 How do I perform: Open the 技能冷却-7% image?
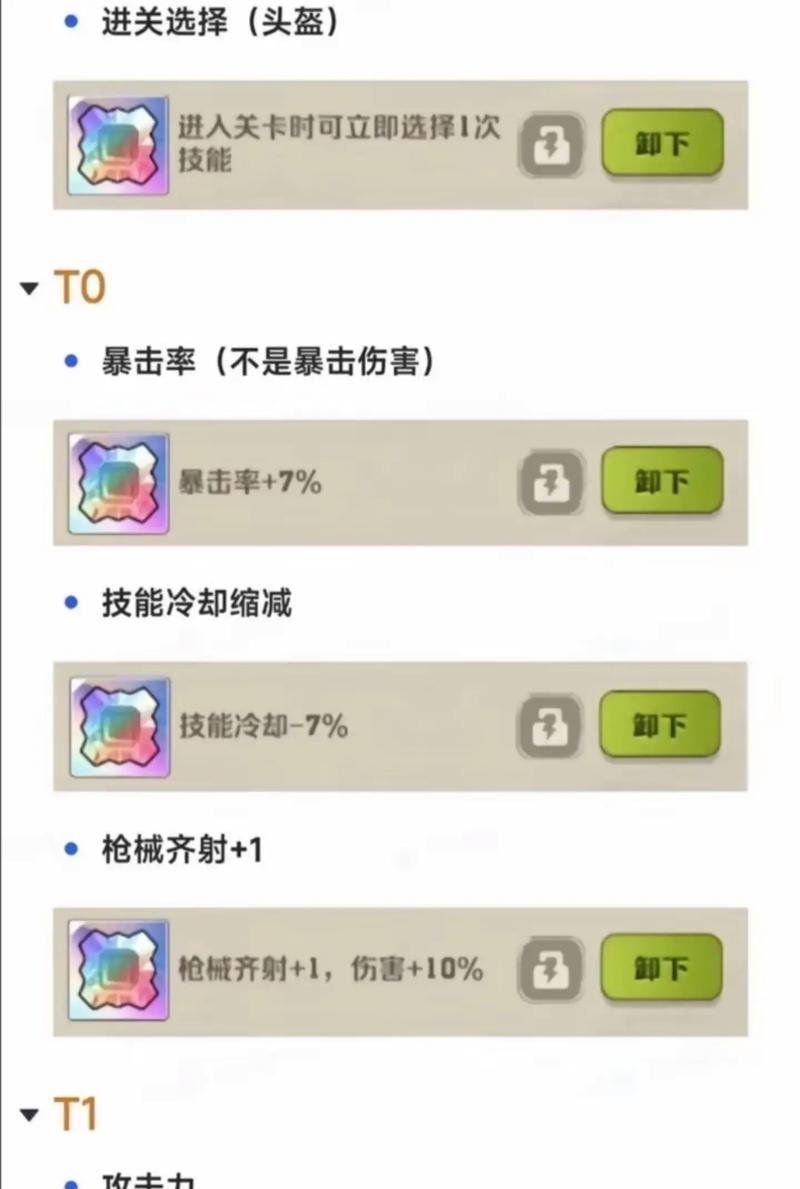click(x=400, y=726)
